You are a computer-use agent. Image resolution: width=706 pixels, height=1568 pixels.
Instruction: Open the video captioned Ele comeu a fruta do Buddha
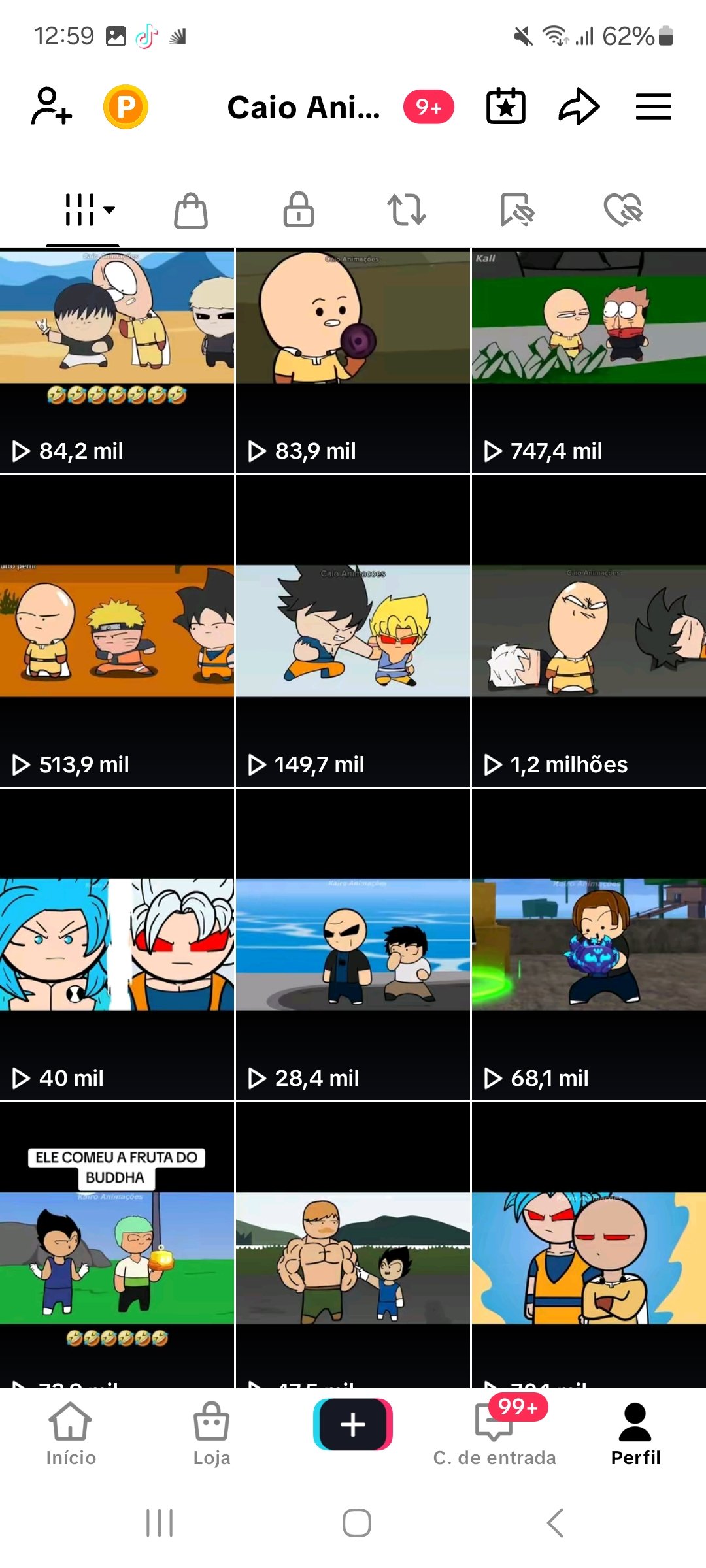coord(117,1245)
